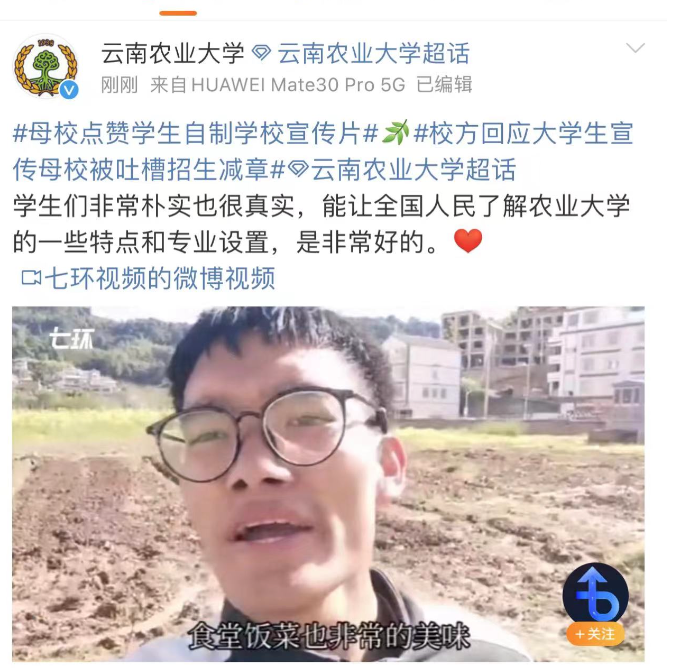The height and width of the screenshot is (668, 676).
Task: Open the 云南农业大学 username
Action: point(171,54)
